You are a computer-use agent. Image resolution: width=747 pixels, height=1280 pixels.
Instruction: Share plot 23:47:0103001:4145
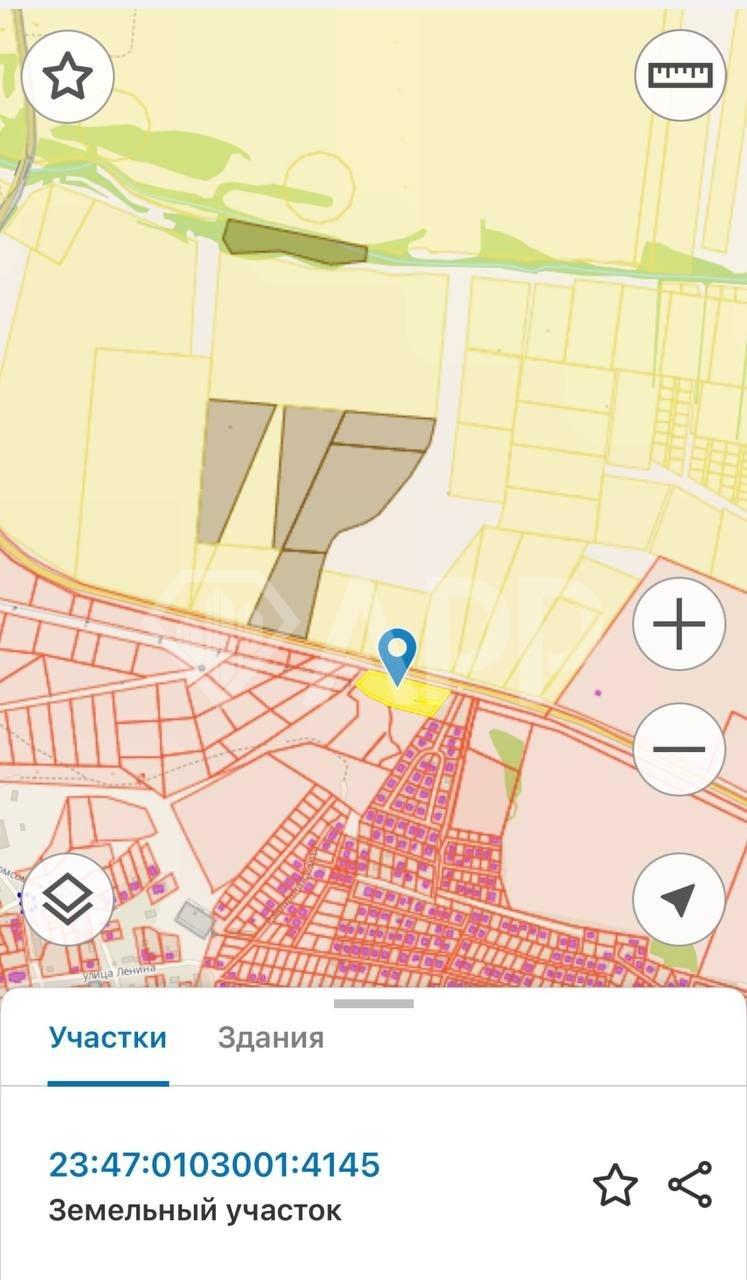point(690,1185)
